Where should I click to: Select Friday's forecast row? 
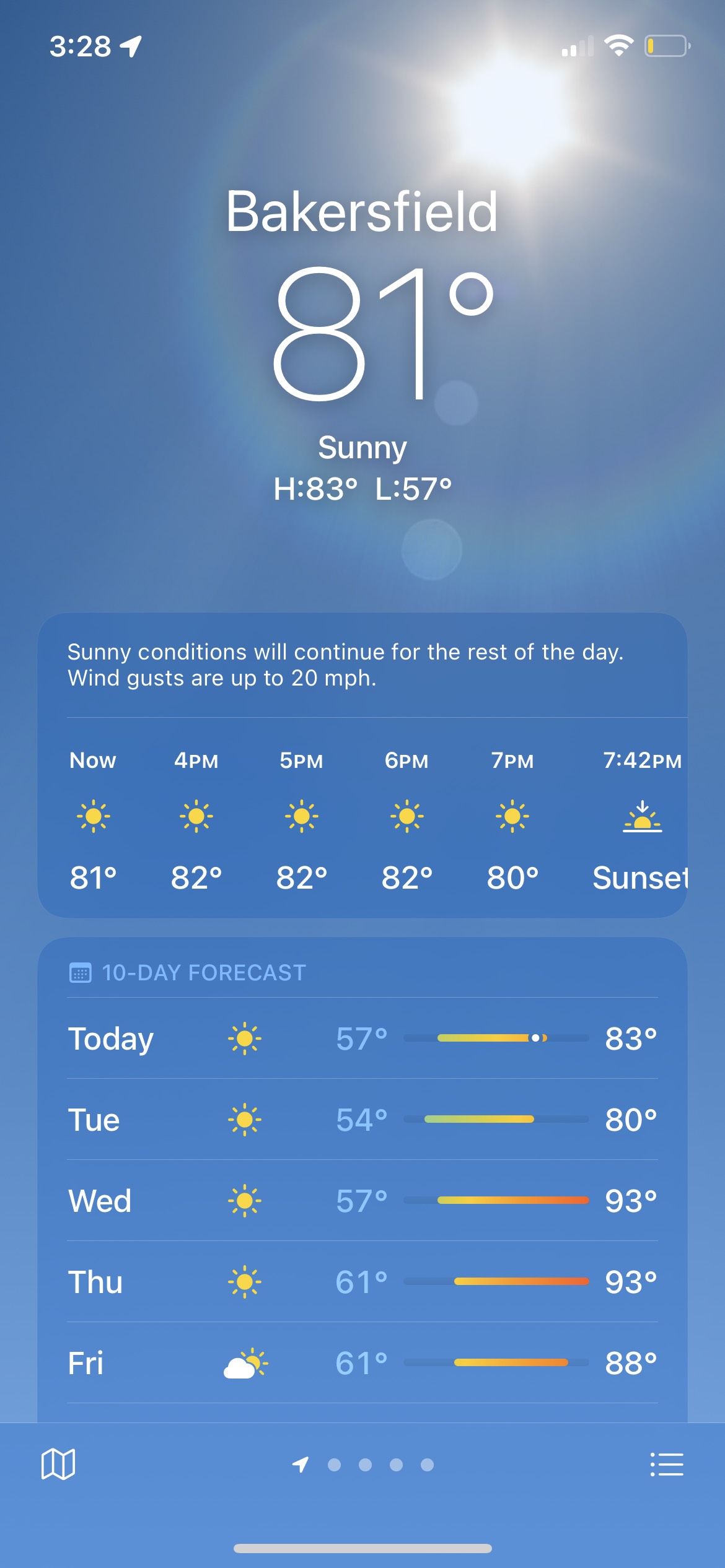362,1363
